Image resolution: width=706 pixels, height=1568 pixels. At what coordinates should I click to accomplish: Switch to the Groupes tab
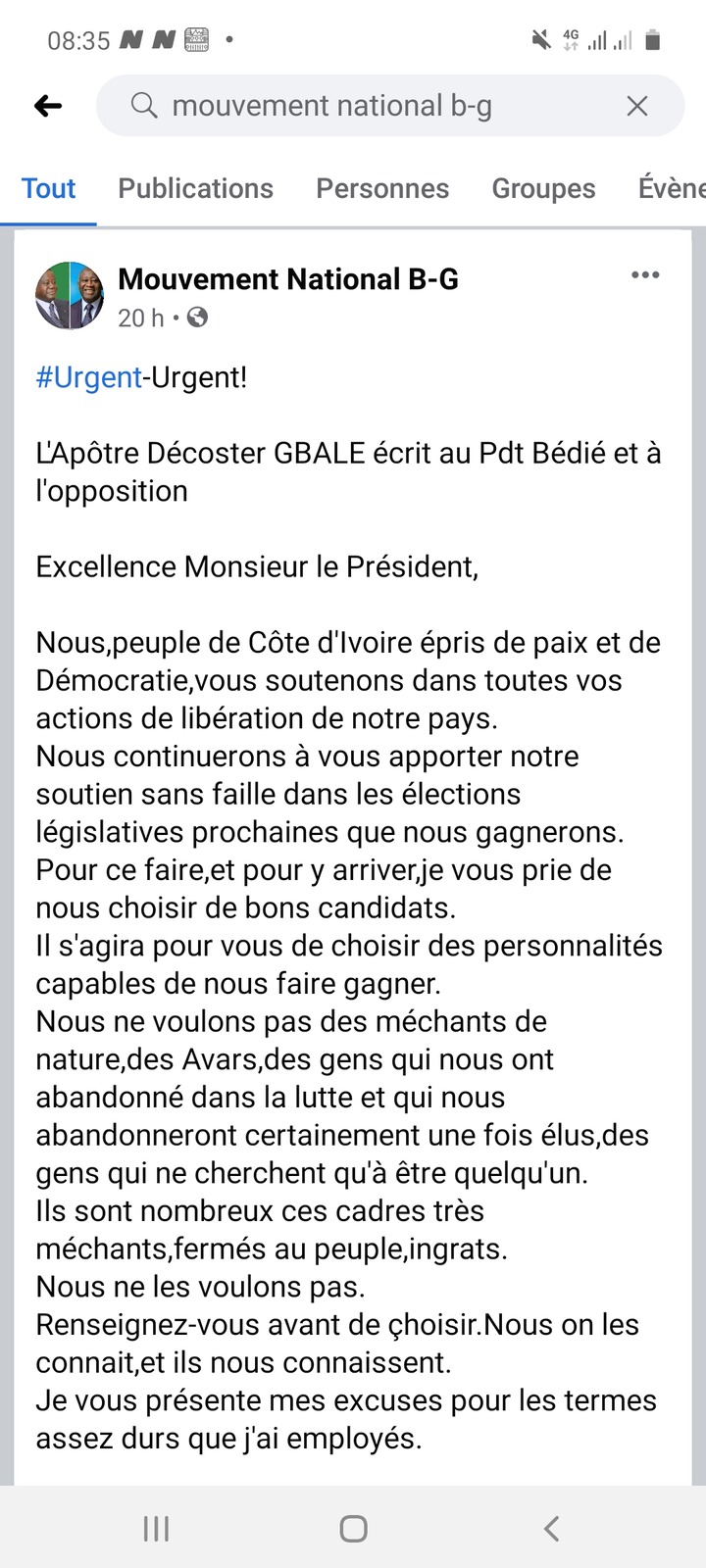coord(543,188)
